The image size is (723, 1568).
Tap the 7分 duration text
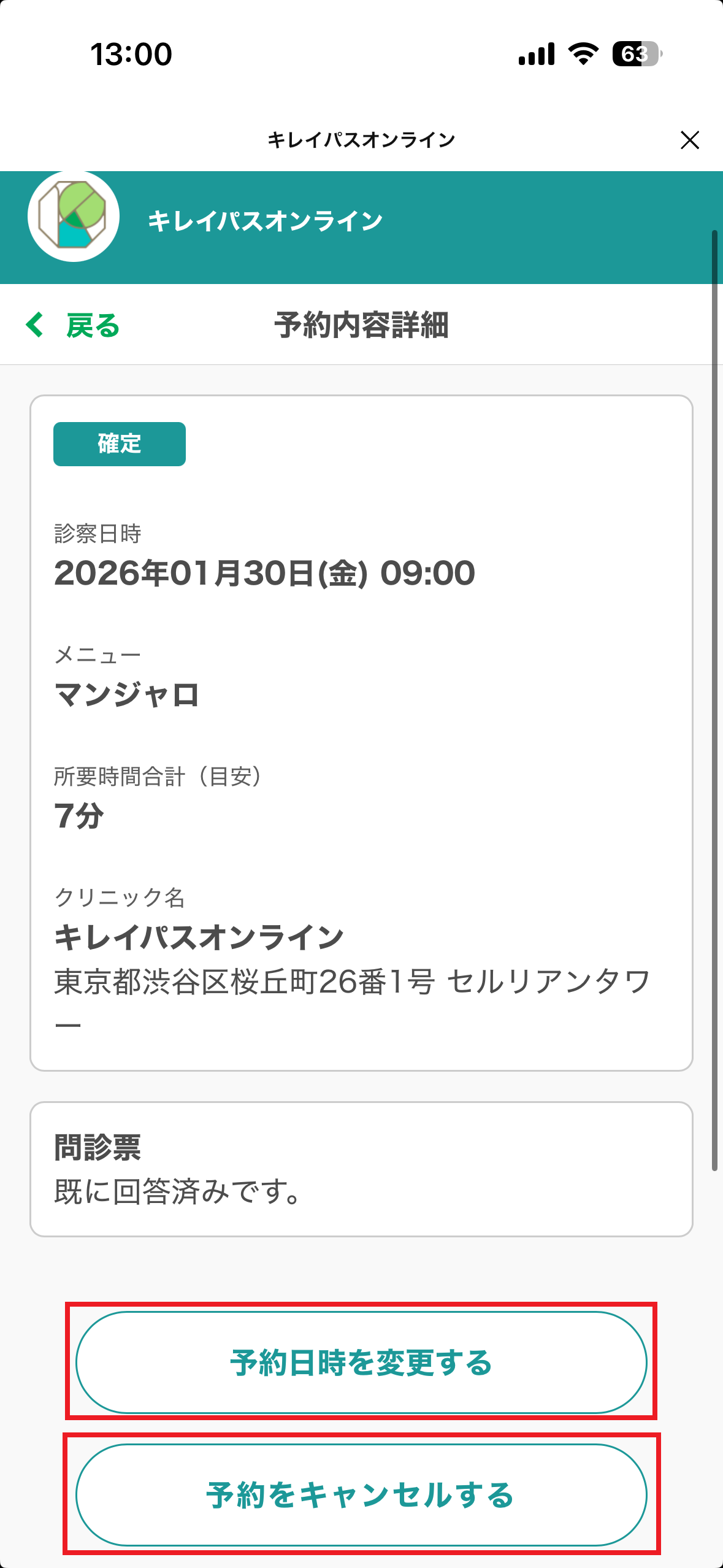tap(78, 817)
